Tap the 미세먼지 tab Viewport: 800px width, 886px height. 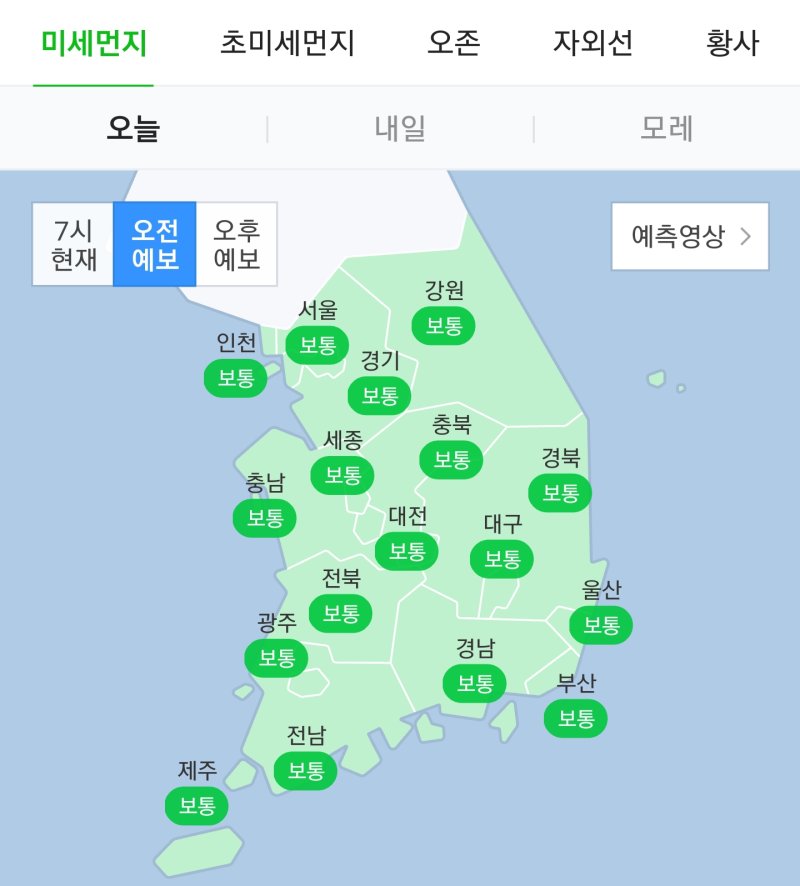(93, 43)
